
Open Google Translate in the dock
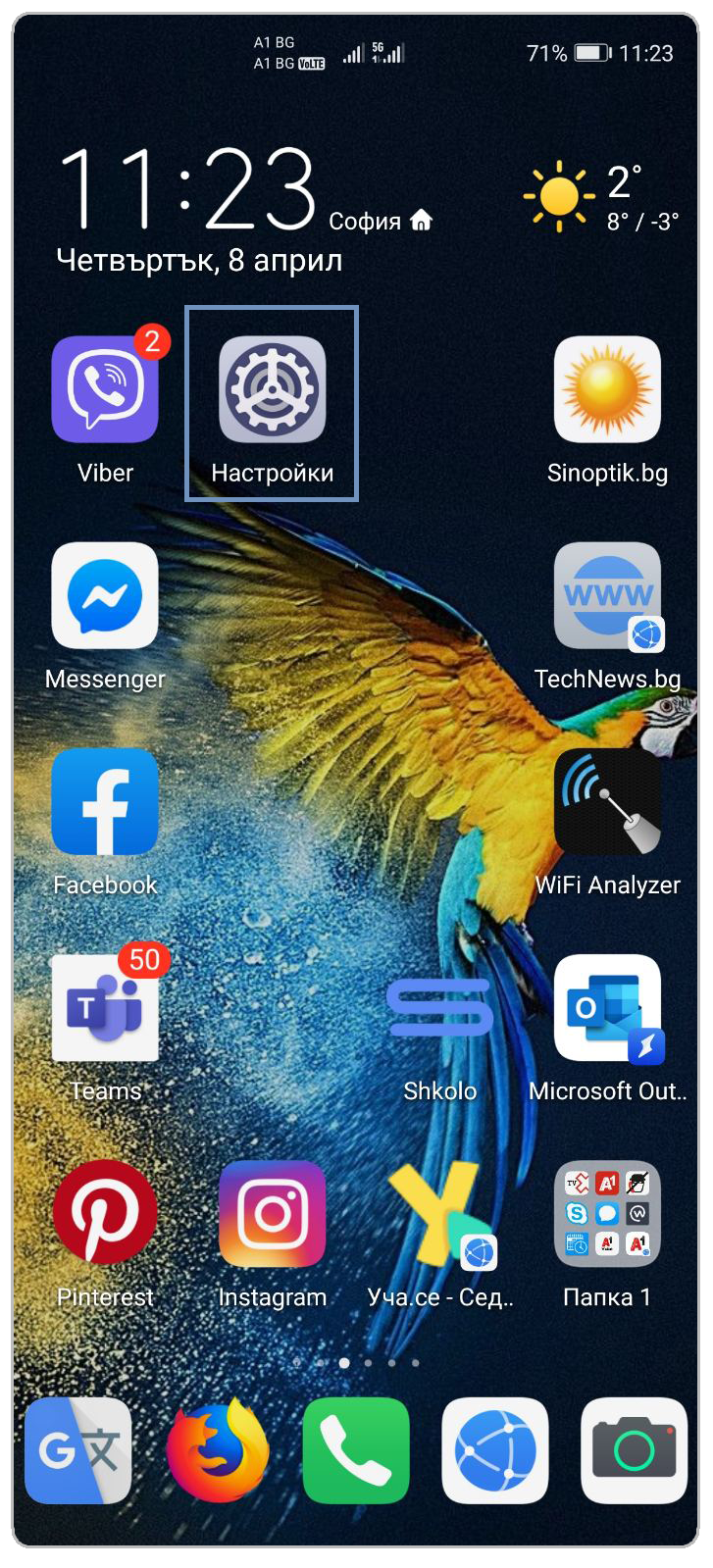(78, 1450)
